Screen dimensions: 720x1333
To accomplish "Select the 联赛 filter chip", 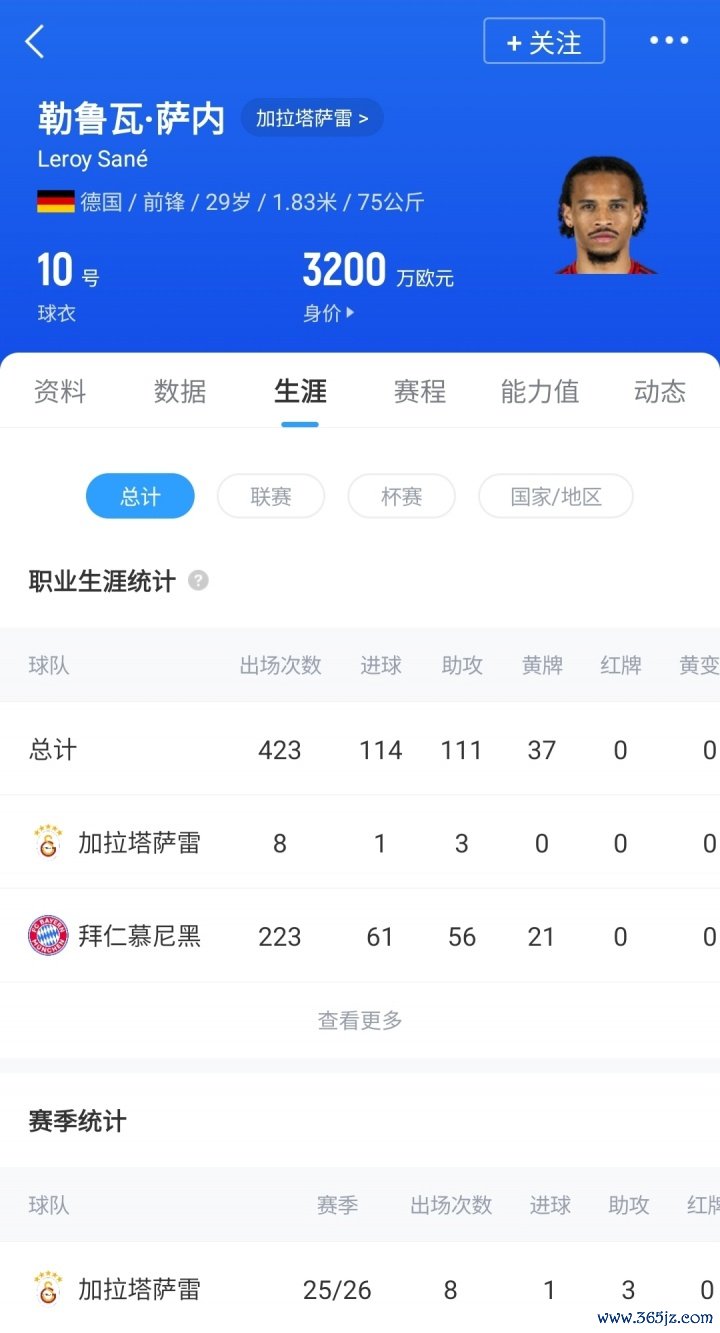I will [271, 496].
